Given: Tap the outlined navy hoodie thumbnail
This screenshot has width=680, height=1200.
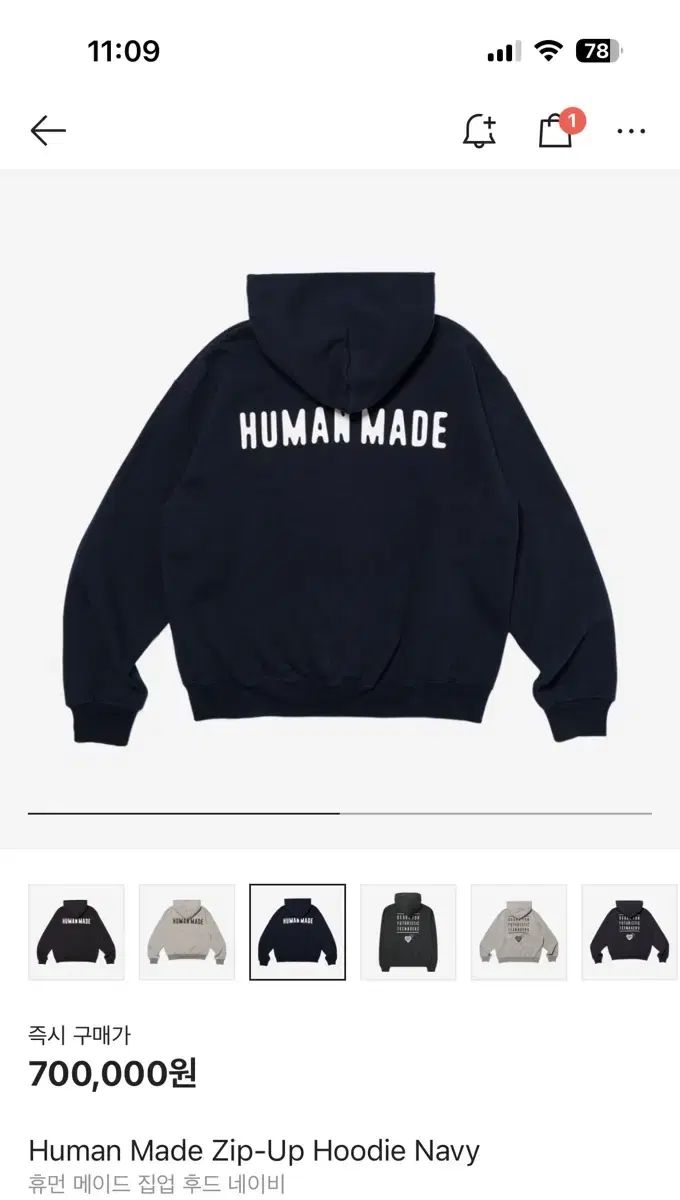Looking at the screenshot, I should click(297, 932).
